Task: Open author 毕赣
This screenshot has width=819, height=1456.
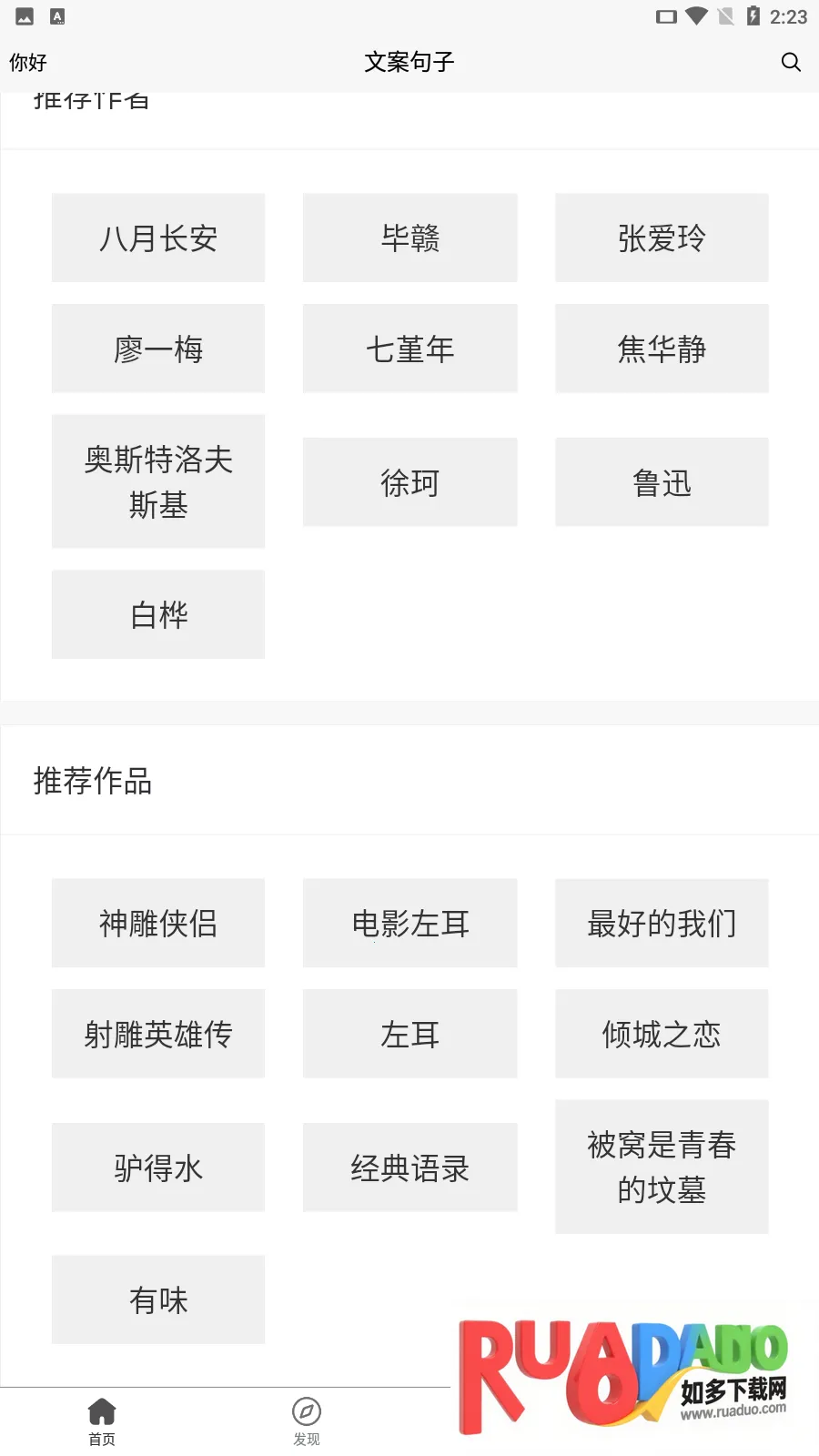Action: pos(409,238)
